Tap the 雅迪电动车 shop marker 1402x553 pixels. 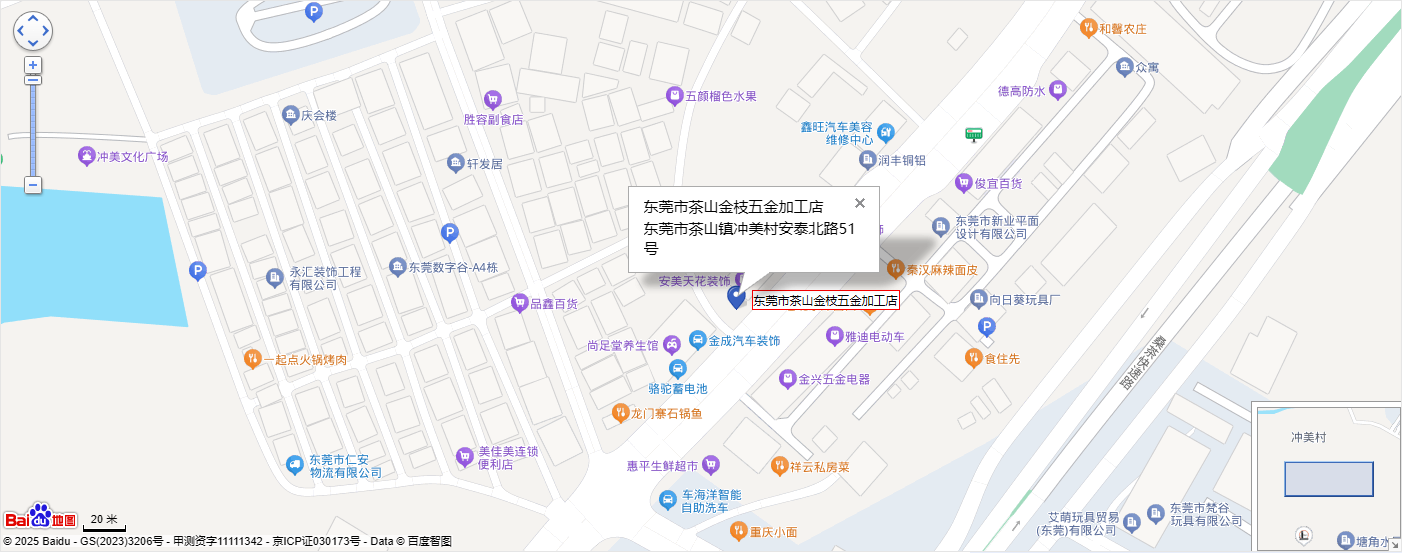click(x=834, y=337)
